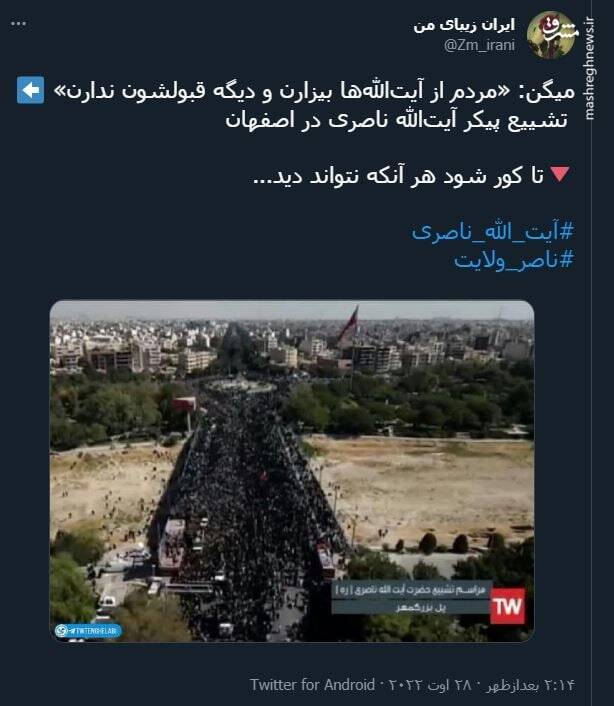The width and height of the screenshot is (614, 706).
Task: Open the attached aerial crowd photo
Action: [291, 470]
